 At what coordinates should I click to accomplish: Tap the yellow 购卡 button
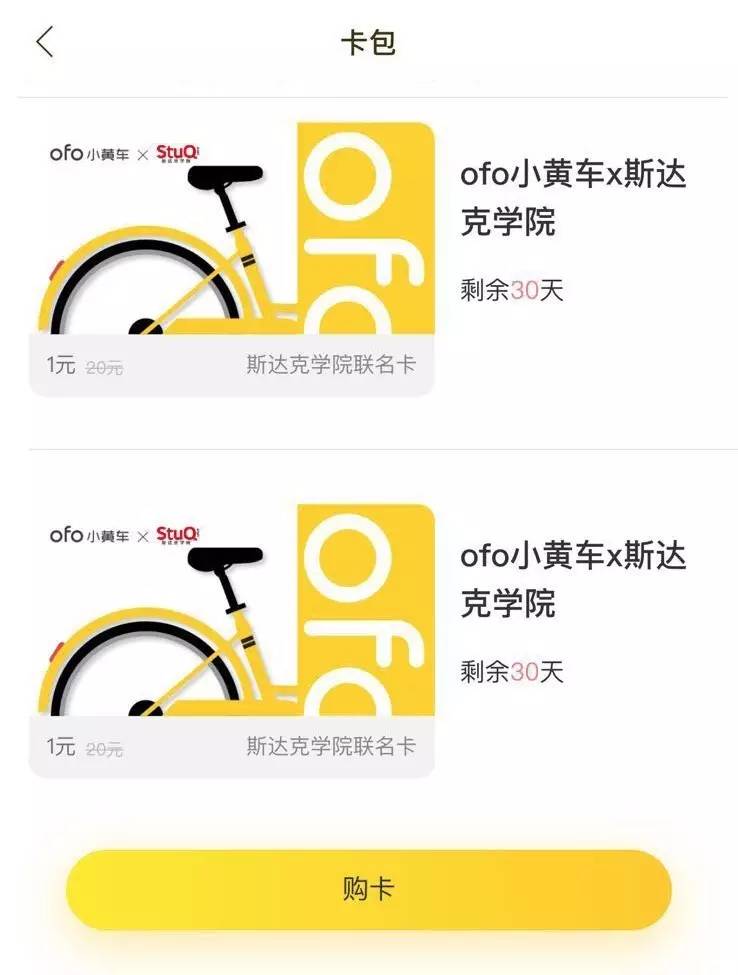(368, 889)
